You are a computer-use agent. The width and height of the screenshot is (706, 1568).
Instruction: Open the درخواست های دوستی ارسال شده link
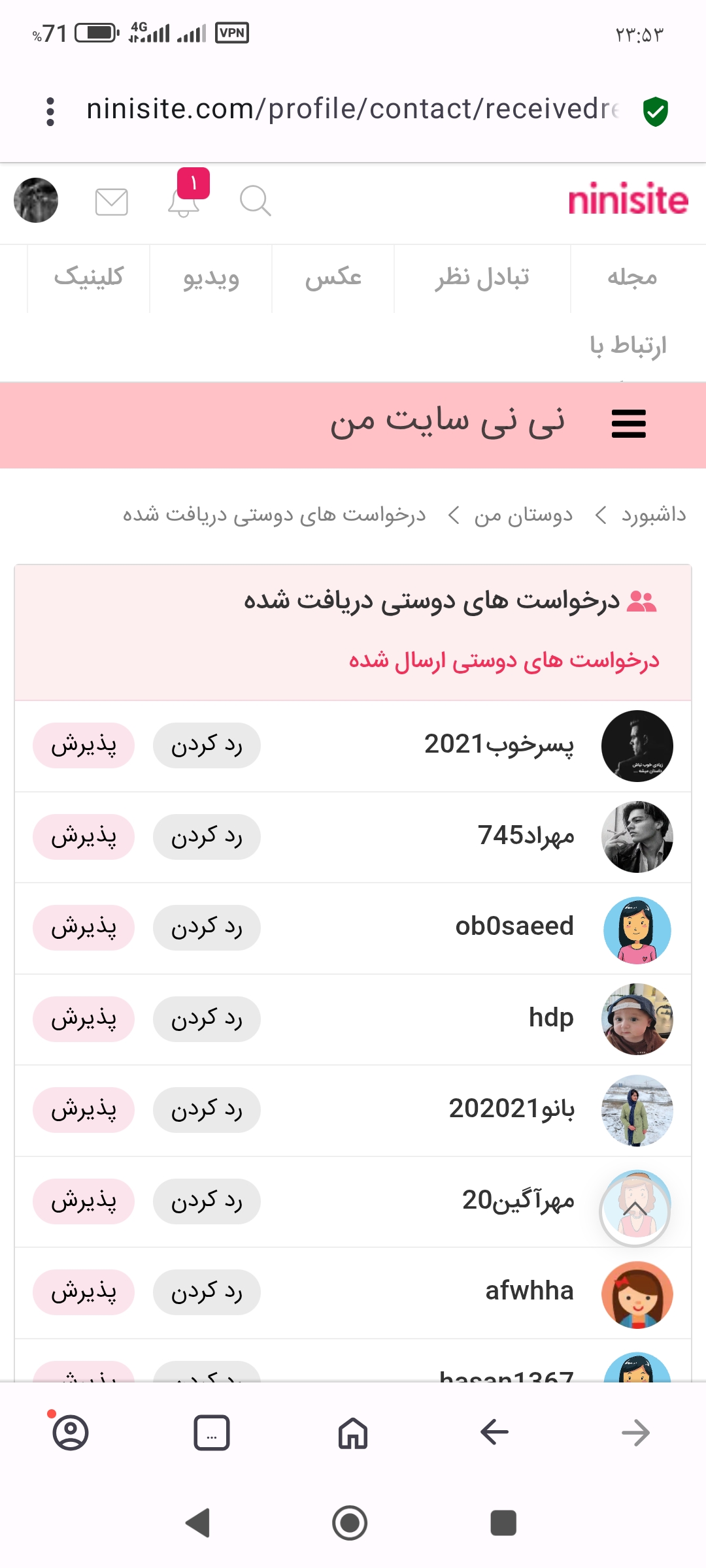click(503, 660)
